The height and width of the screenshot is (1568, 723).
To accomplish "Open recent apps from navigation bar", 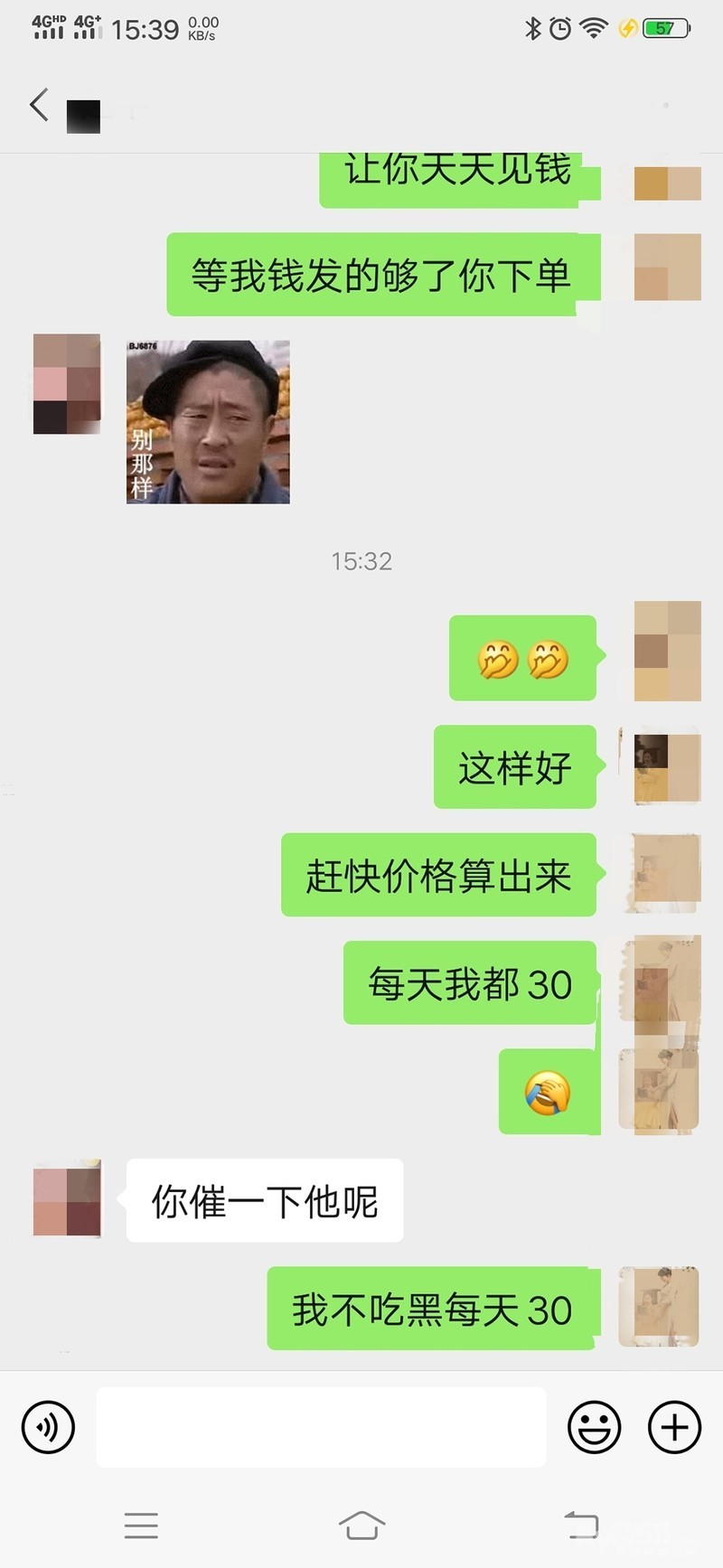I will tap(141, 1525).
